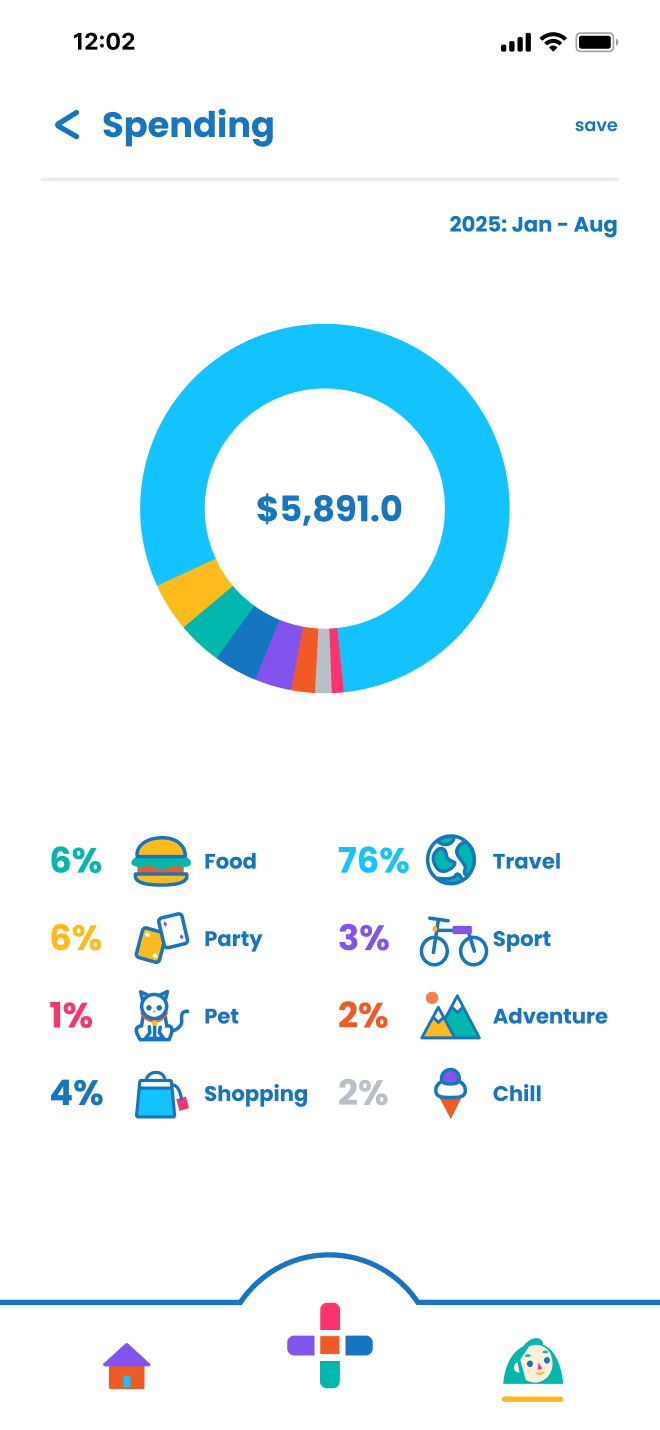
Task: View the Sport category details
Action: click(x=521, y=939)
